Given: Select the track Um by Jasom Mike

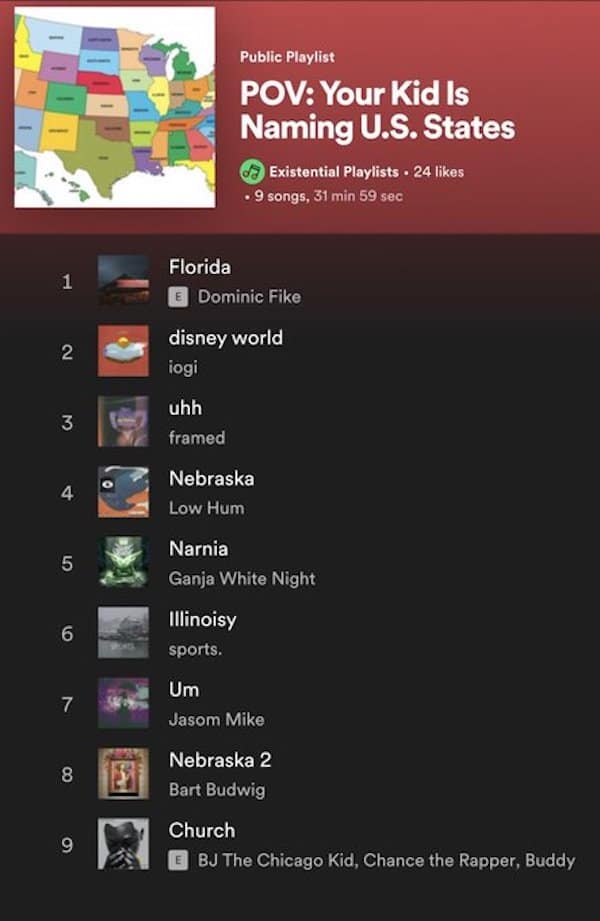Looking at the screenshot, I should [x=184, y=690].
